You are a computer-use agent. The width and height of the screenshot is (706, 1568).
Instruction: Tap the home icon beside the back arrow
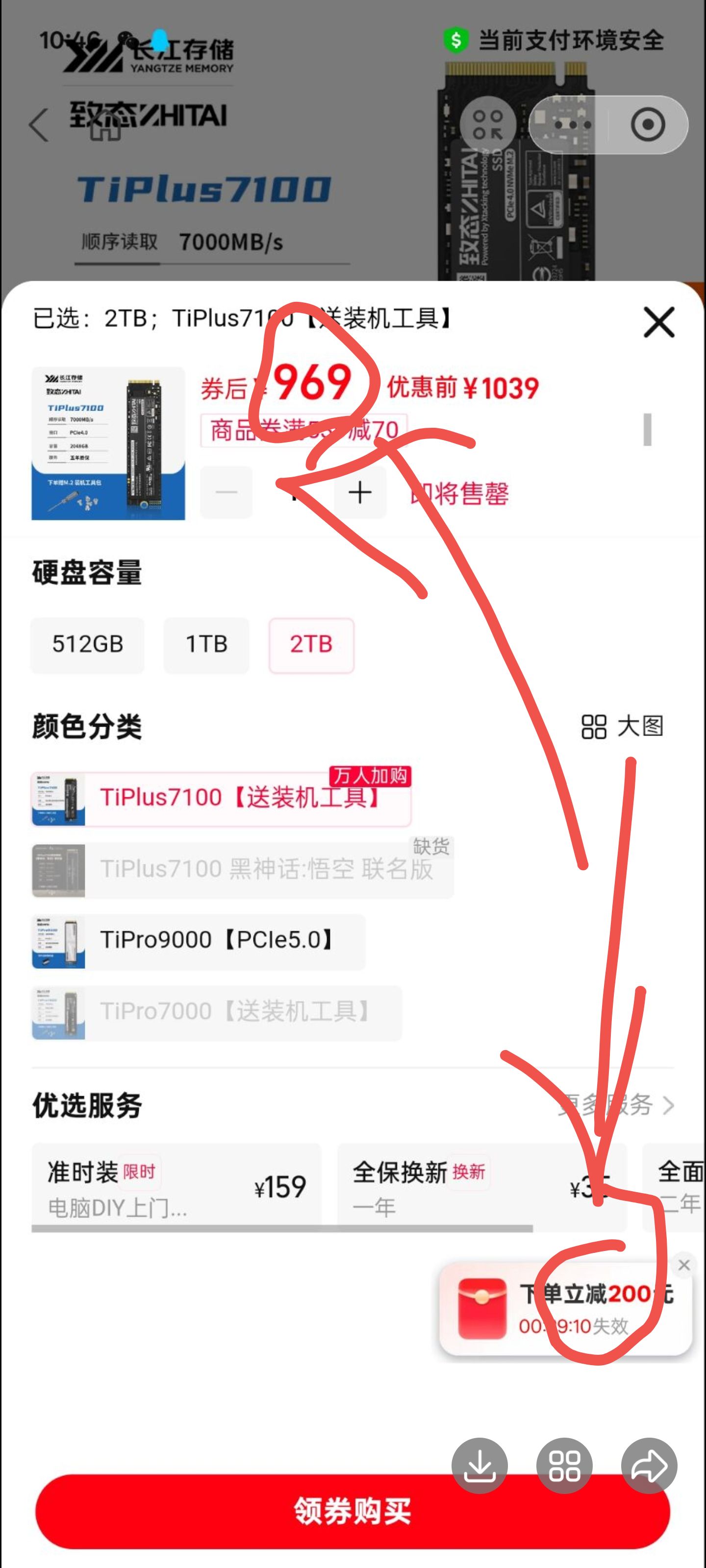coord(106,126)
